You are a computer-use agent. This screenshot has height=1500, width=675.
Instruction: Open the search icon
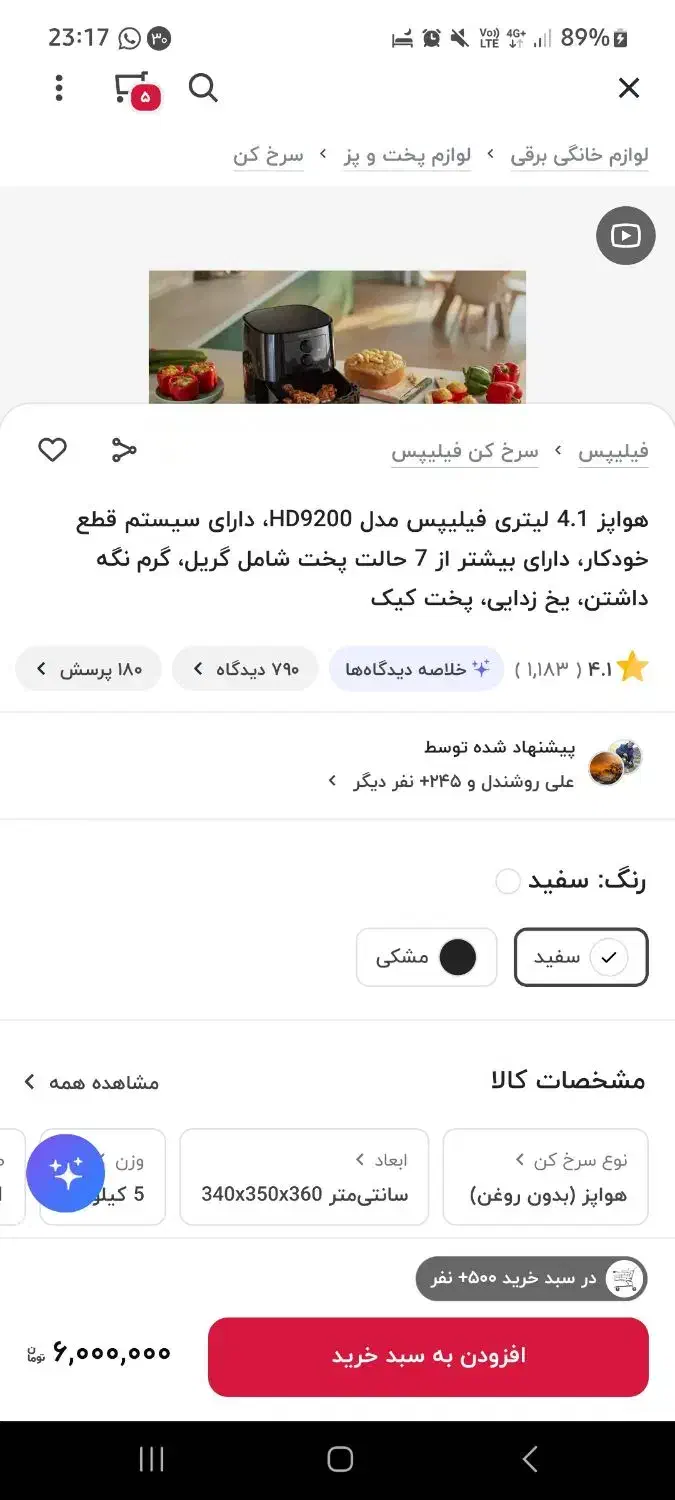click(203, 89)
